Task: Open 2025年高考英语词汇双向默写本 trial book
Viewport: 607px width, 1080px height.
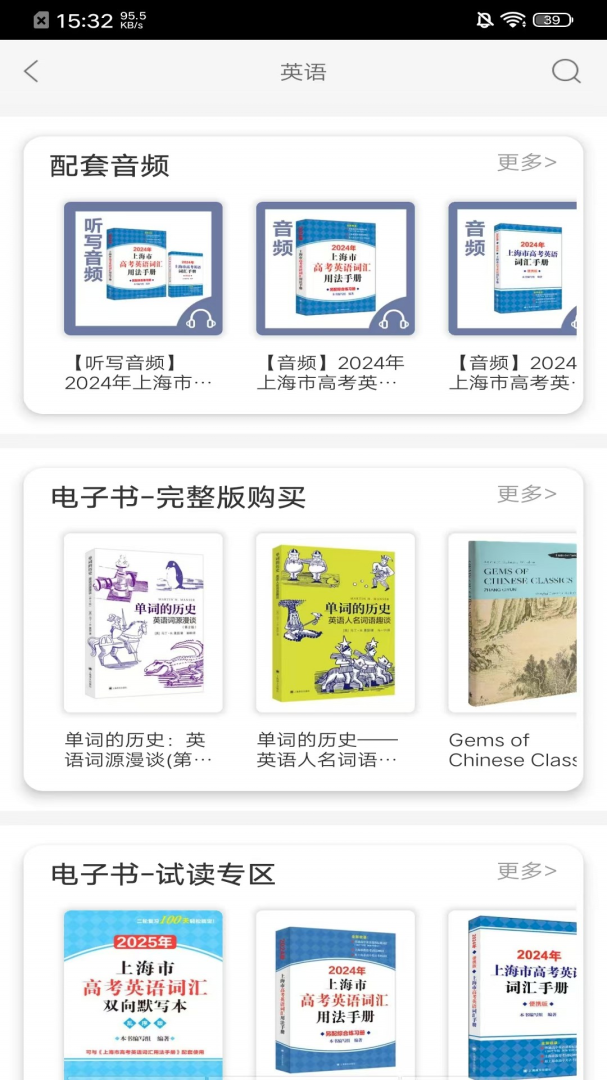Action: point(143,993)
